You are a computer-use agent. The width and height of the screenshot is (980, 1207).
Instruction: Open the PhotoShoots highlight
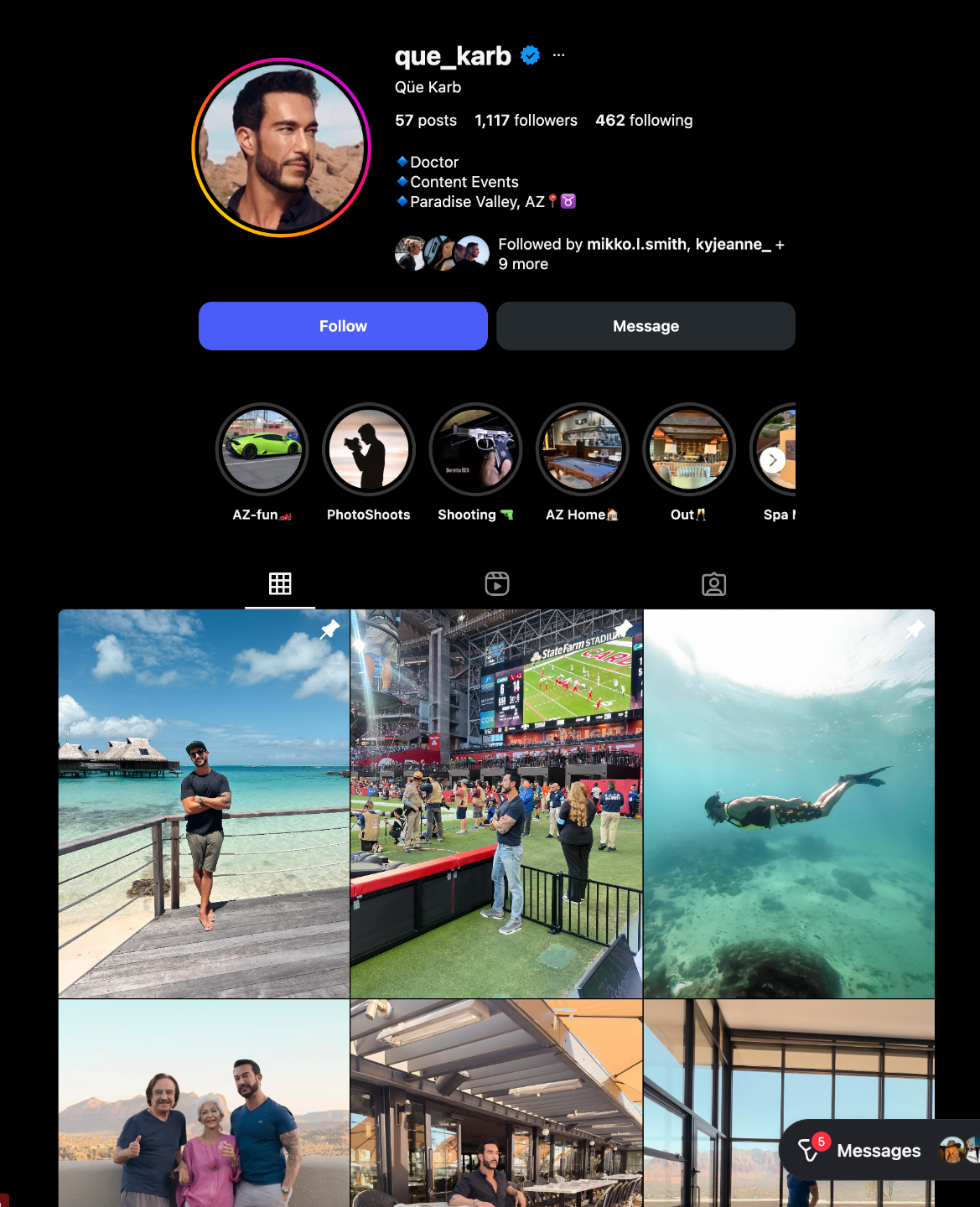click(x=369, y=450)
